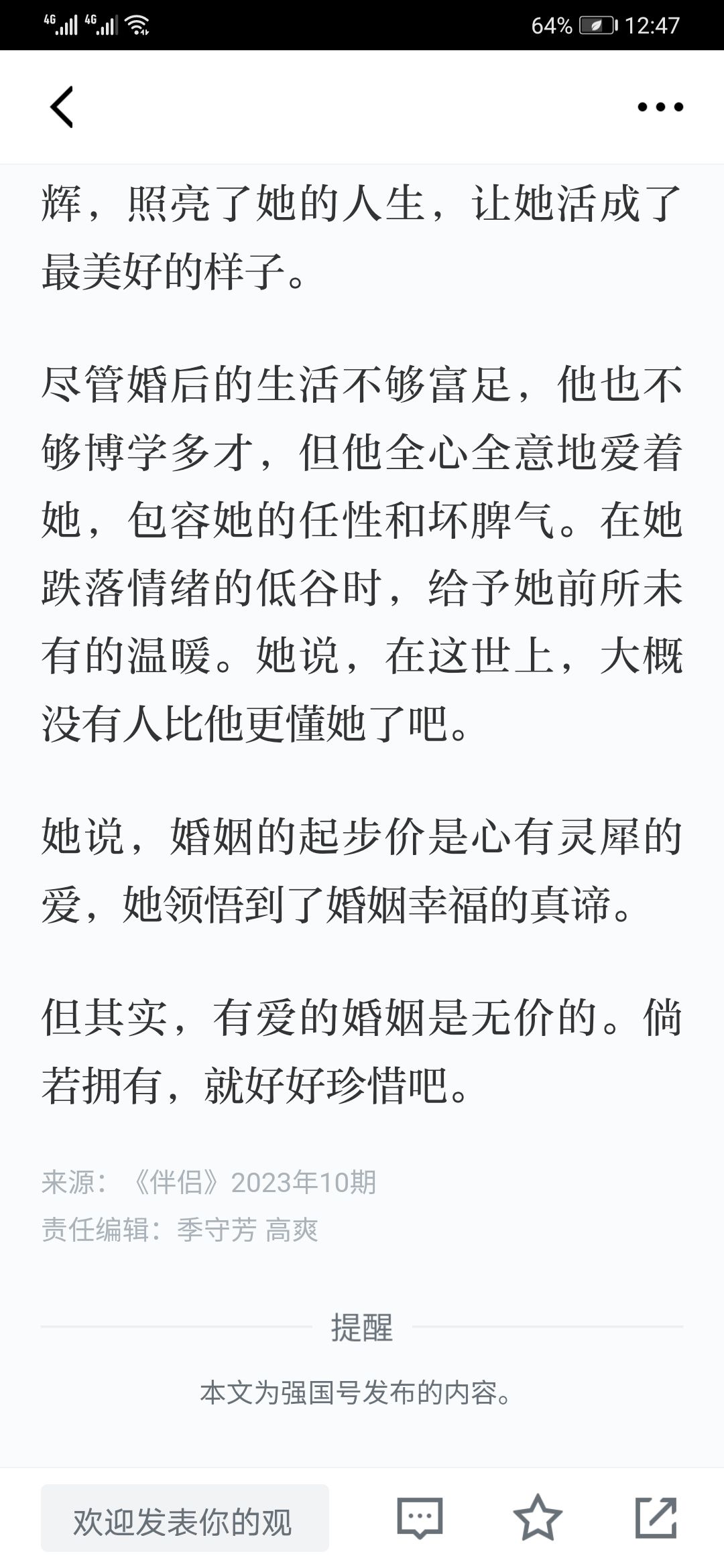This screenshot has height=1568, width=724.
Task: Share the article via share icon
Action: pos(656,1518)
